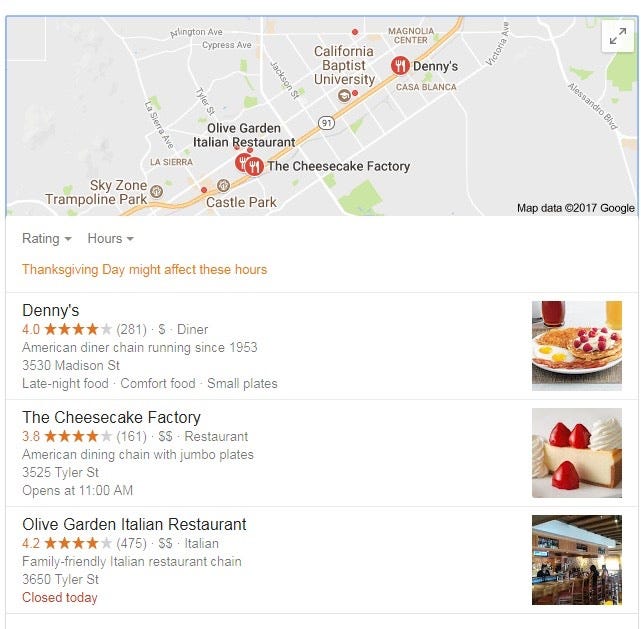The height and width of the screenshot is (629, 641).
Task: Select the Denny's pin on the map
Action: 400,65
